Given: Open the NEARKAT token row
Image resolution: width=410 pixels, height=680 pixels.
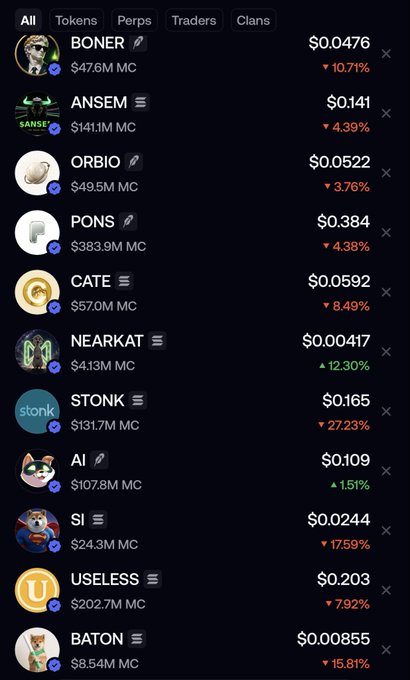Looking at the screenshot, I should click(193, 352).
